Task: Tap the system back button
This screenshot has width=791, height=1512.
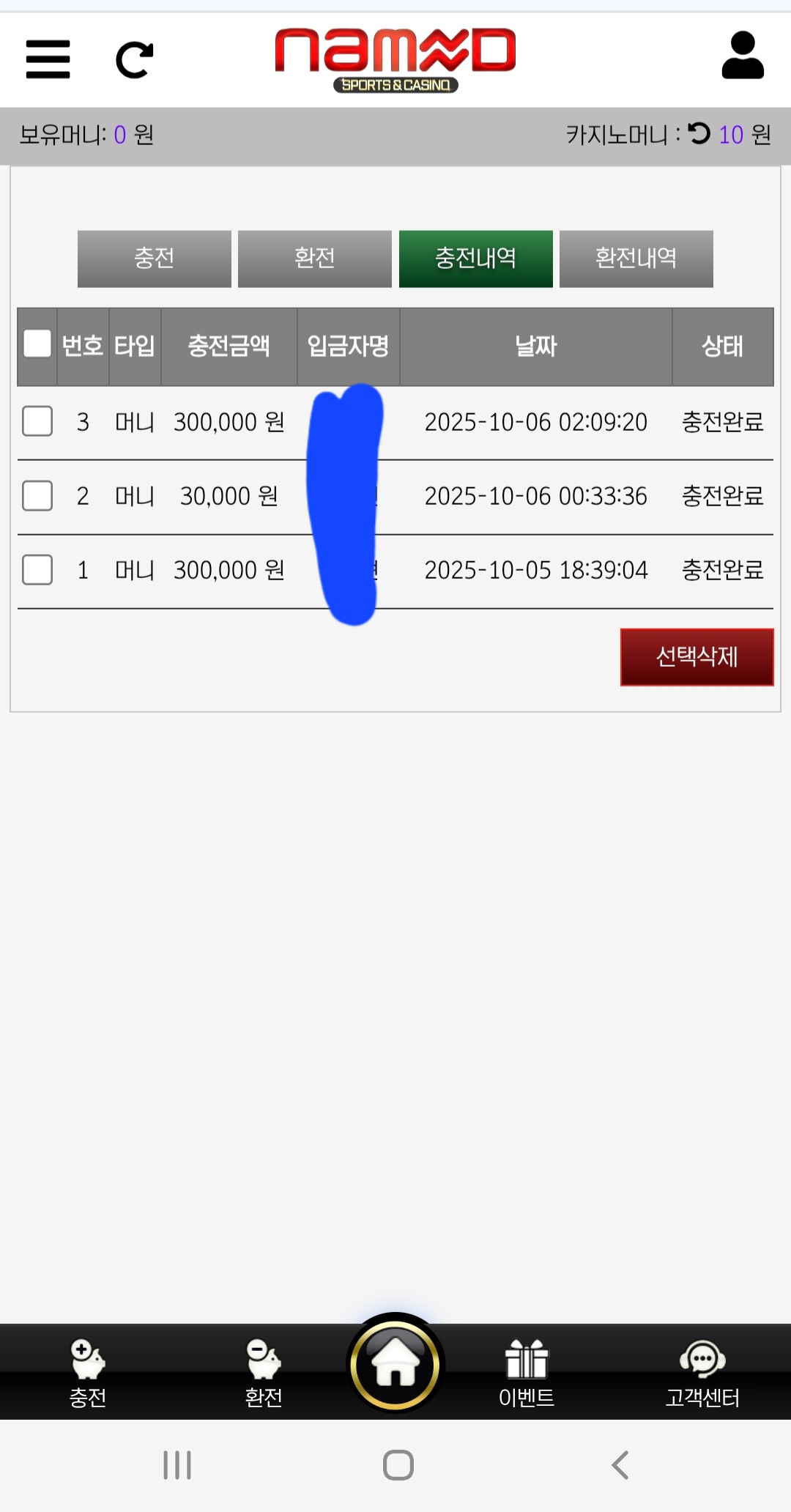Action: [x=620, y=1465]
